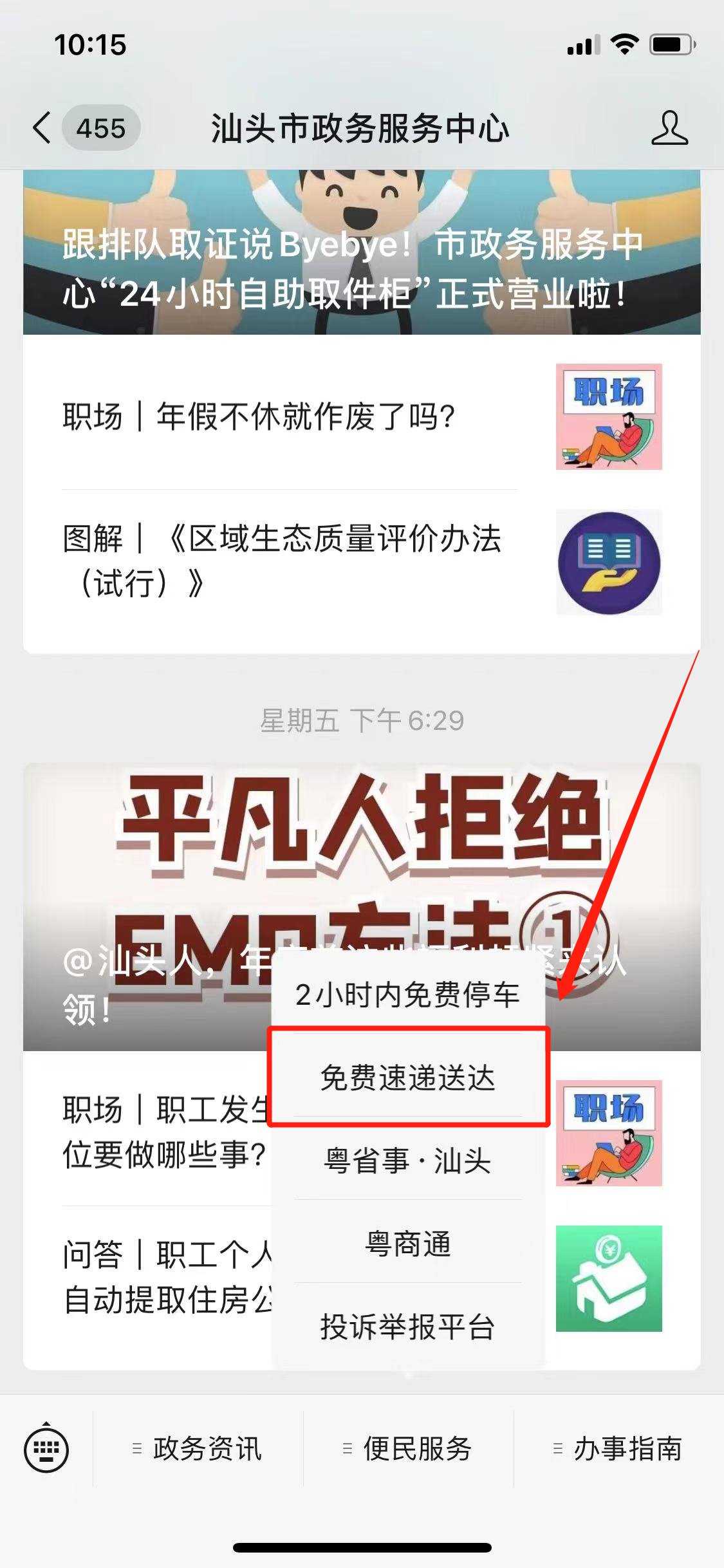
Task: Go back to the chat list
Action: [42, 127]
